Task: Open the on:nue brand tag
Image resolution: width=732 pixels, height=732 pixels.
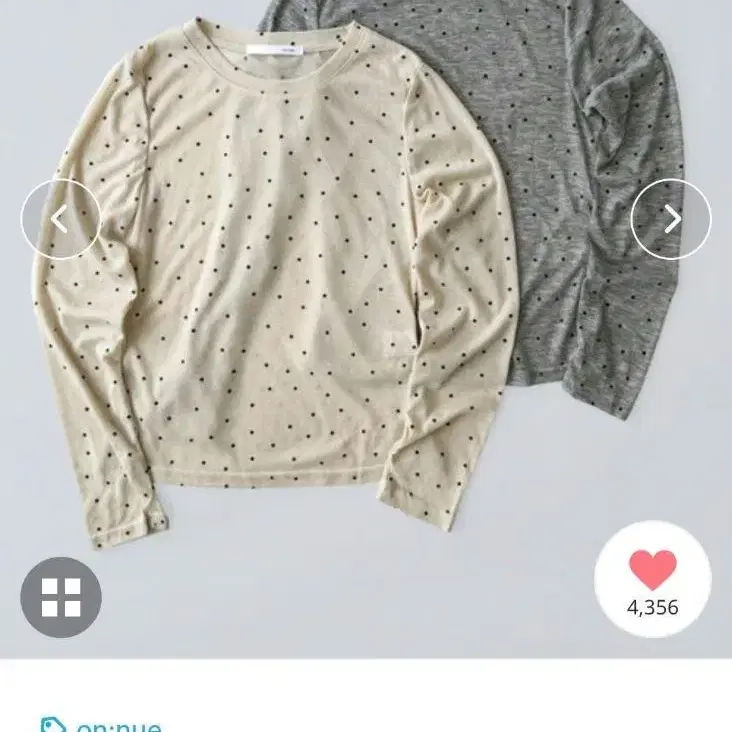Action: click(x=101, y=725)
